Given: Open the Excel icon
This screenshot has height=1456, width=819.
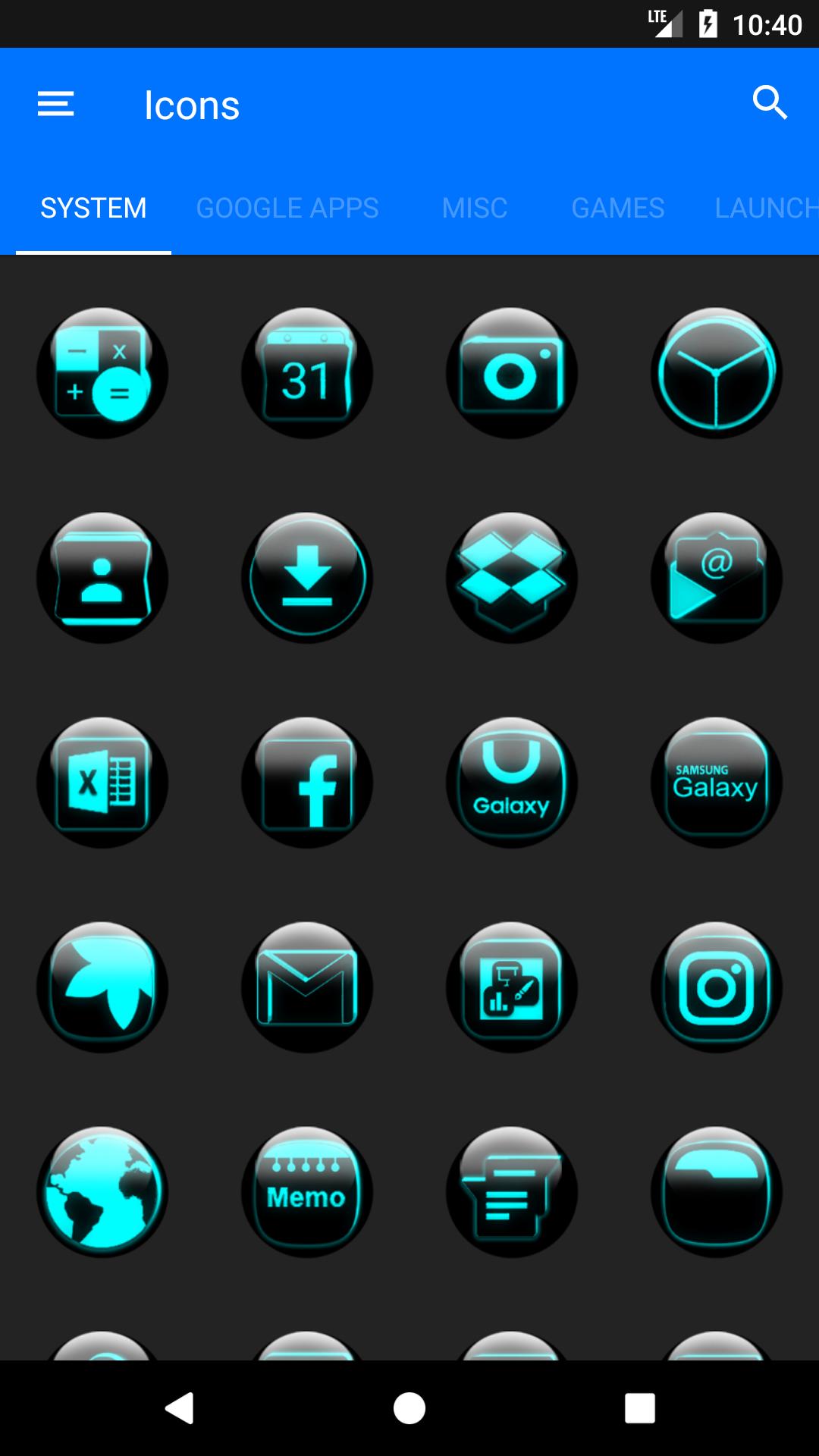Looking at the screenshot, I should point(102,783).
